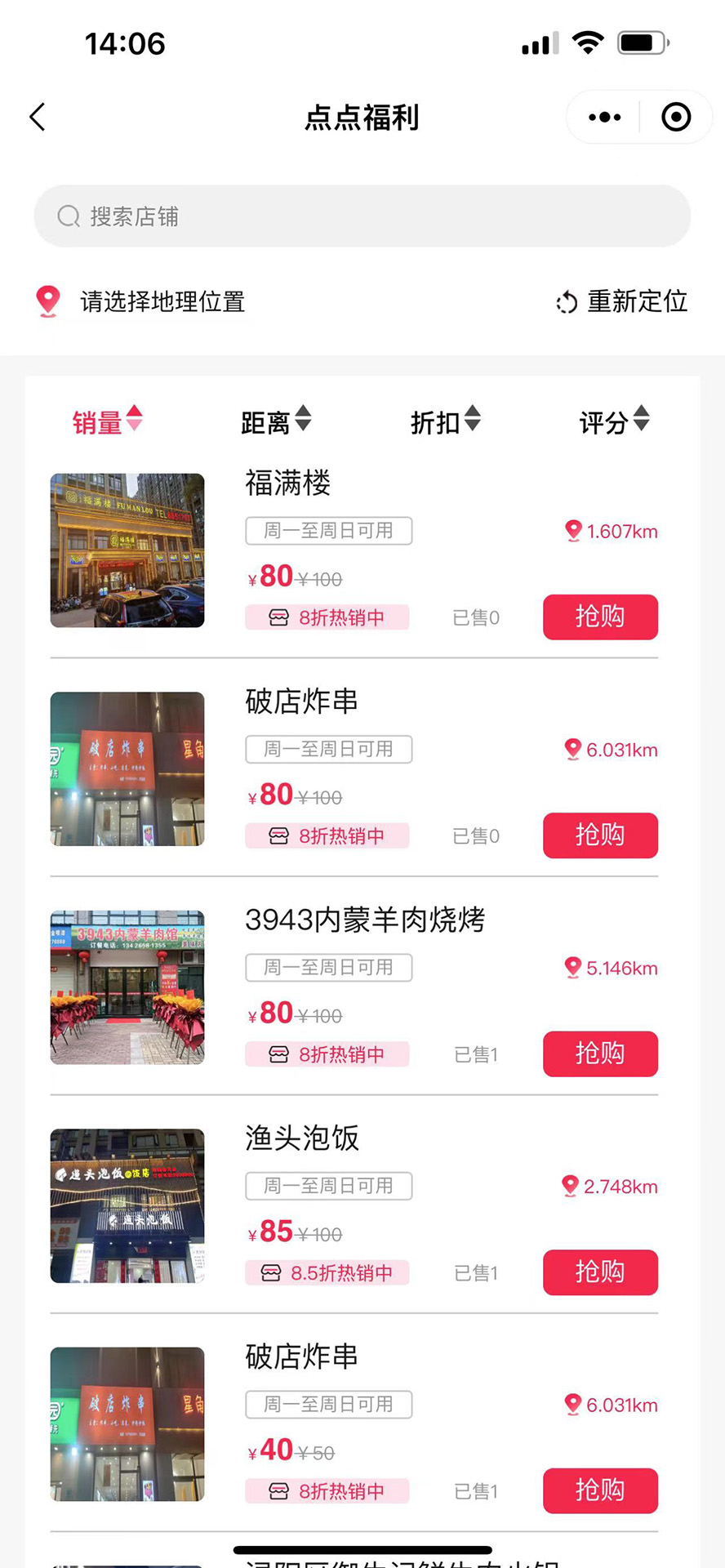Image resolution: width=725 pixels, height=1568 pixels.
Task: Sort stores by 折扣
Action: point(445,421)
